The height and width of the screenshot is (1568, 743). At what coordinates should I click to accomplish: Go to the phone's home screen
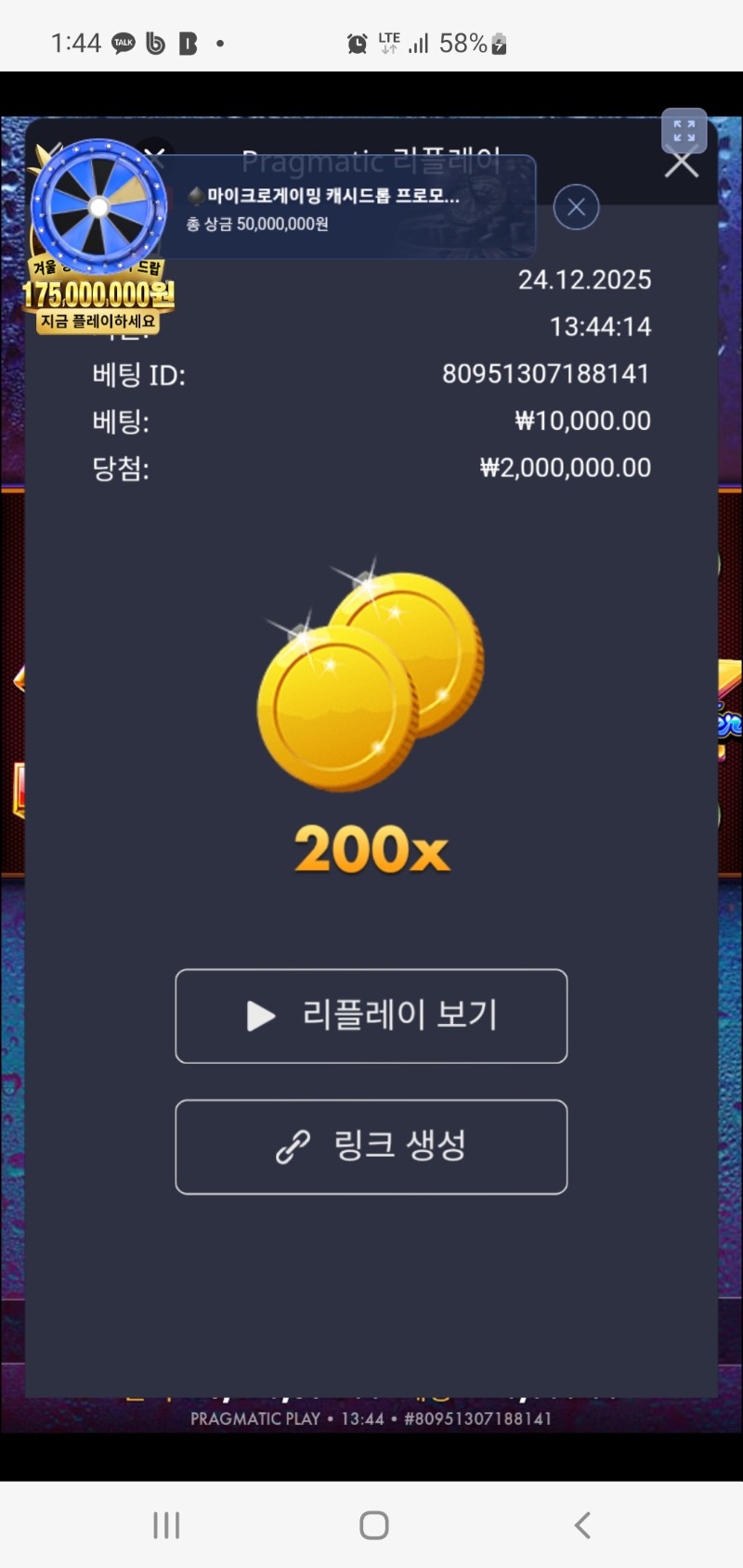coord(373,1524)
